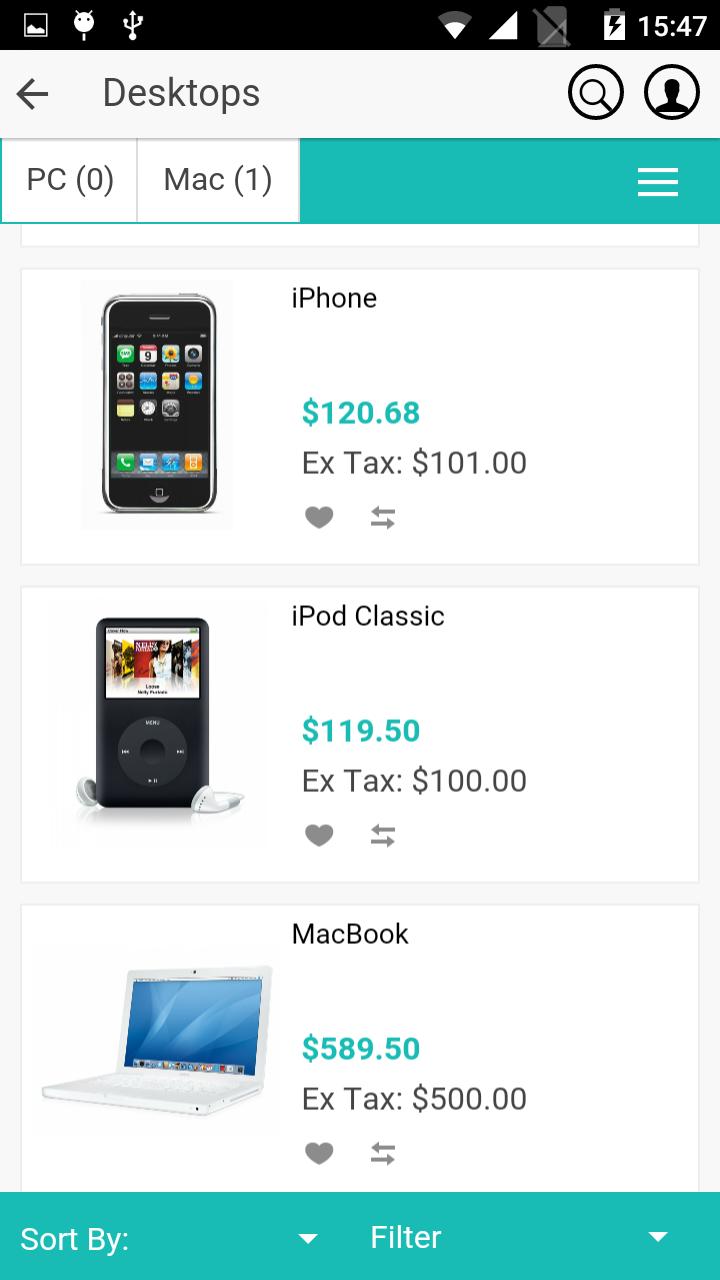This screenshot has width=720, height=1280.
Task: Add iPhone to wish list
Action: coord(319,517)
